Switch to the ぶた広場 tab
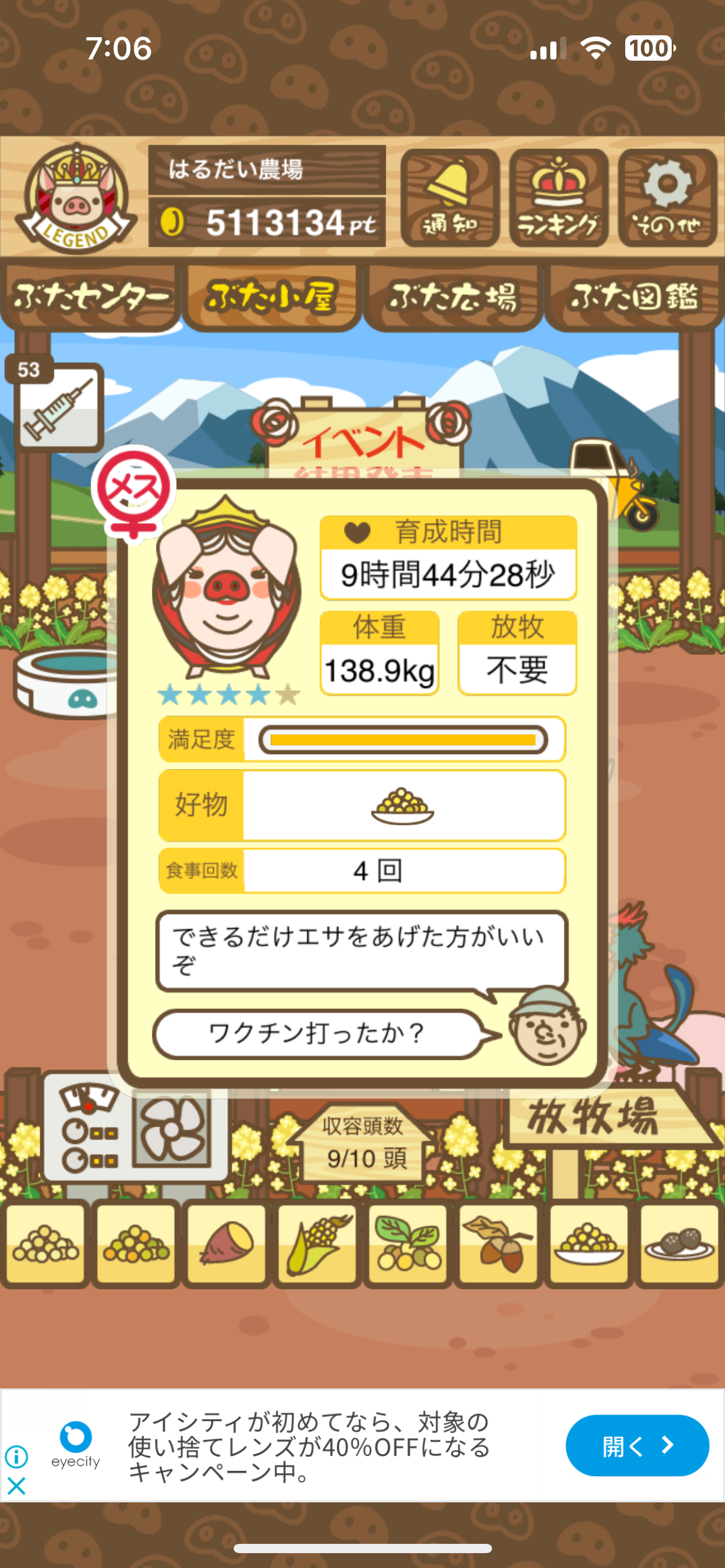This screenshot has height=1568, width=725. pos(453,297)
